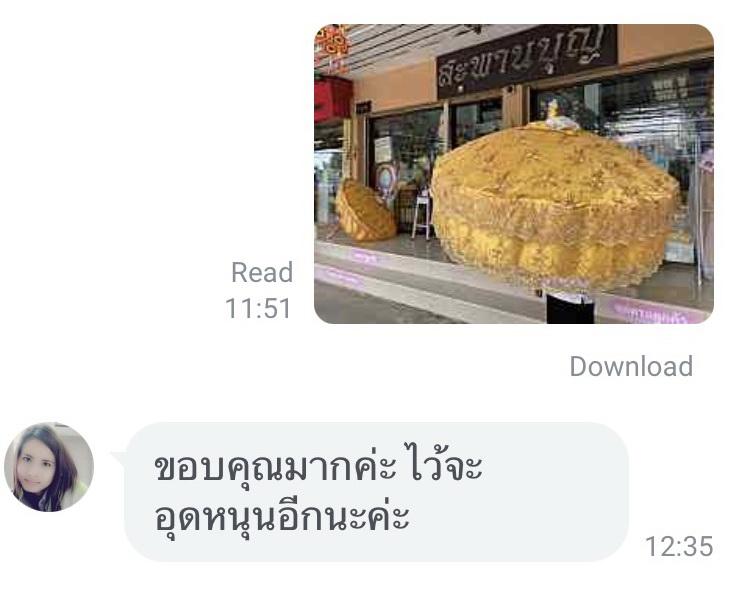734x594 pixels.
Task: Tap Download under the photo
Action: tap(631, 366)
